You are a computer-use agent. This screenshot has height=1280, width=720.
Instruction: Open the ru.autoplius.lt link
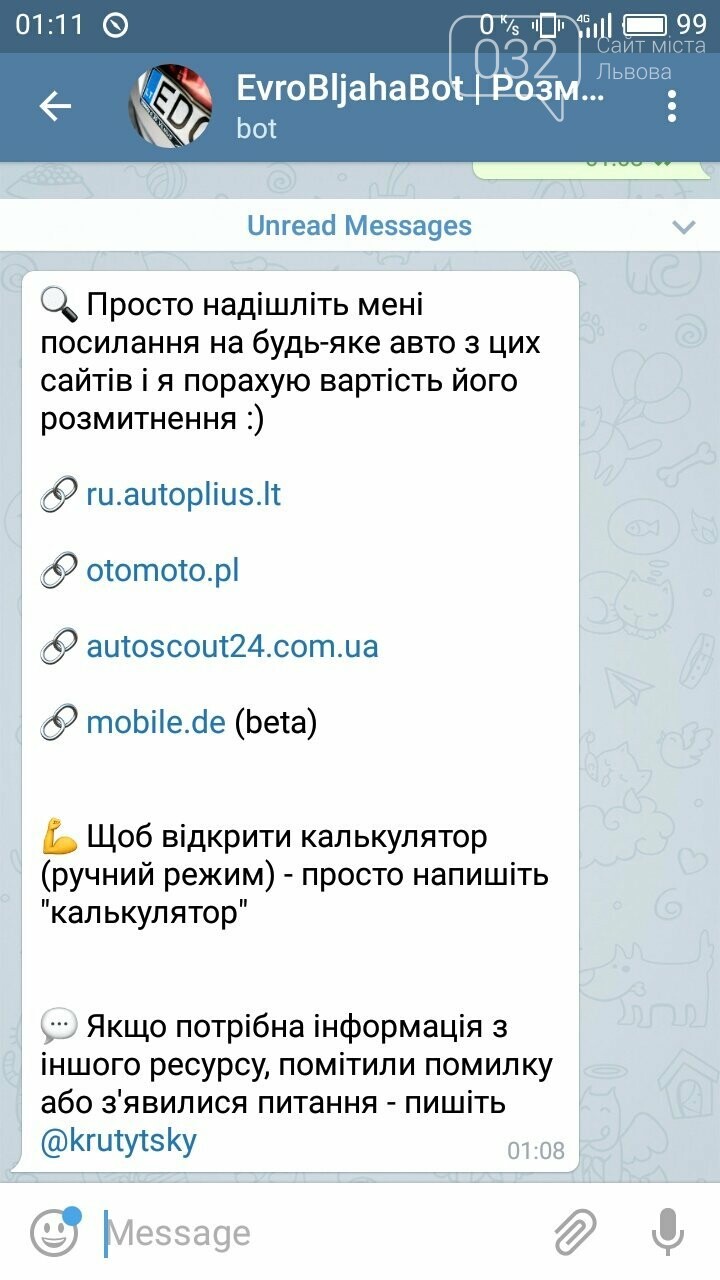point(184,495)
